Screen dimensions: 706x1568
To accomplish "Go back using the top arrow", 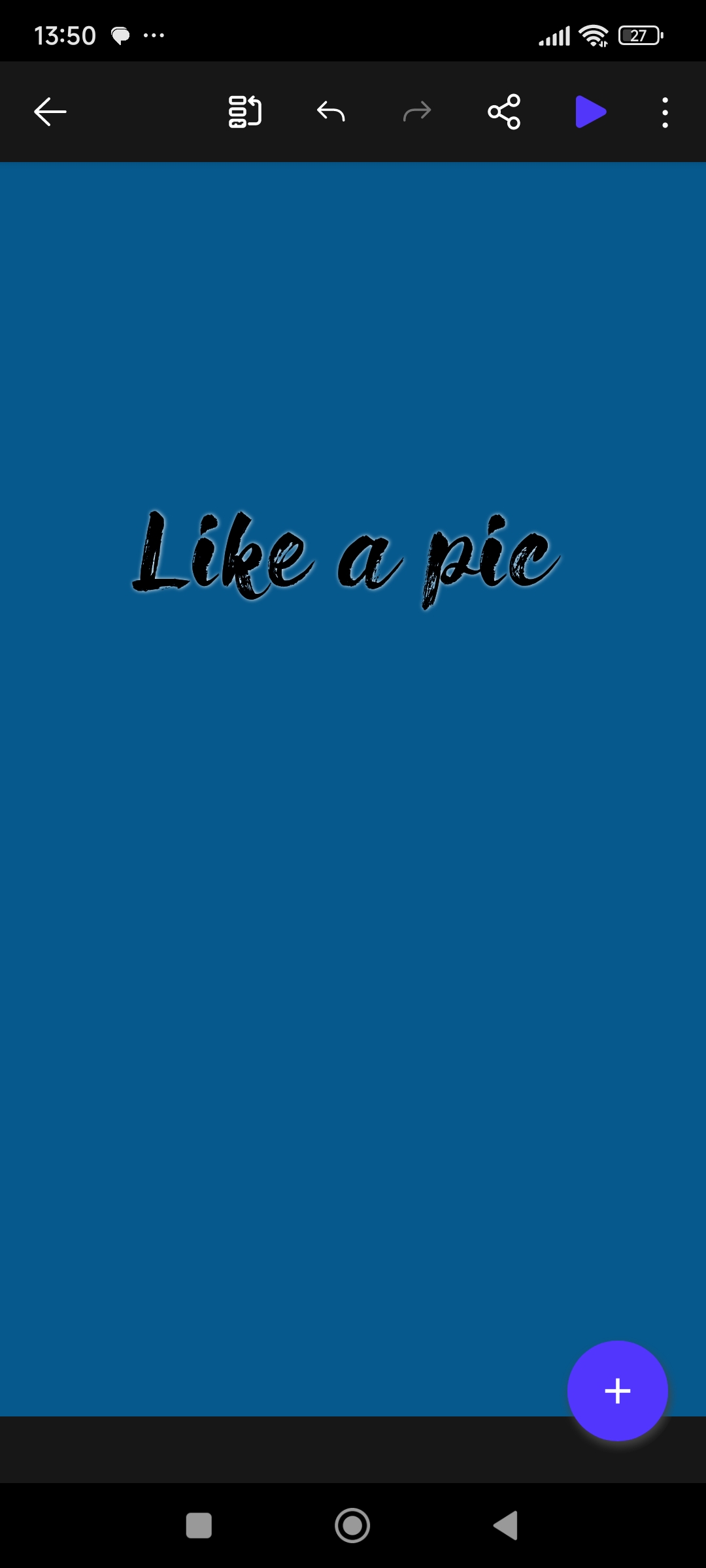I will pyautogui.click(x=50, y=112).
